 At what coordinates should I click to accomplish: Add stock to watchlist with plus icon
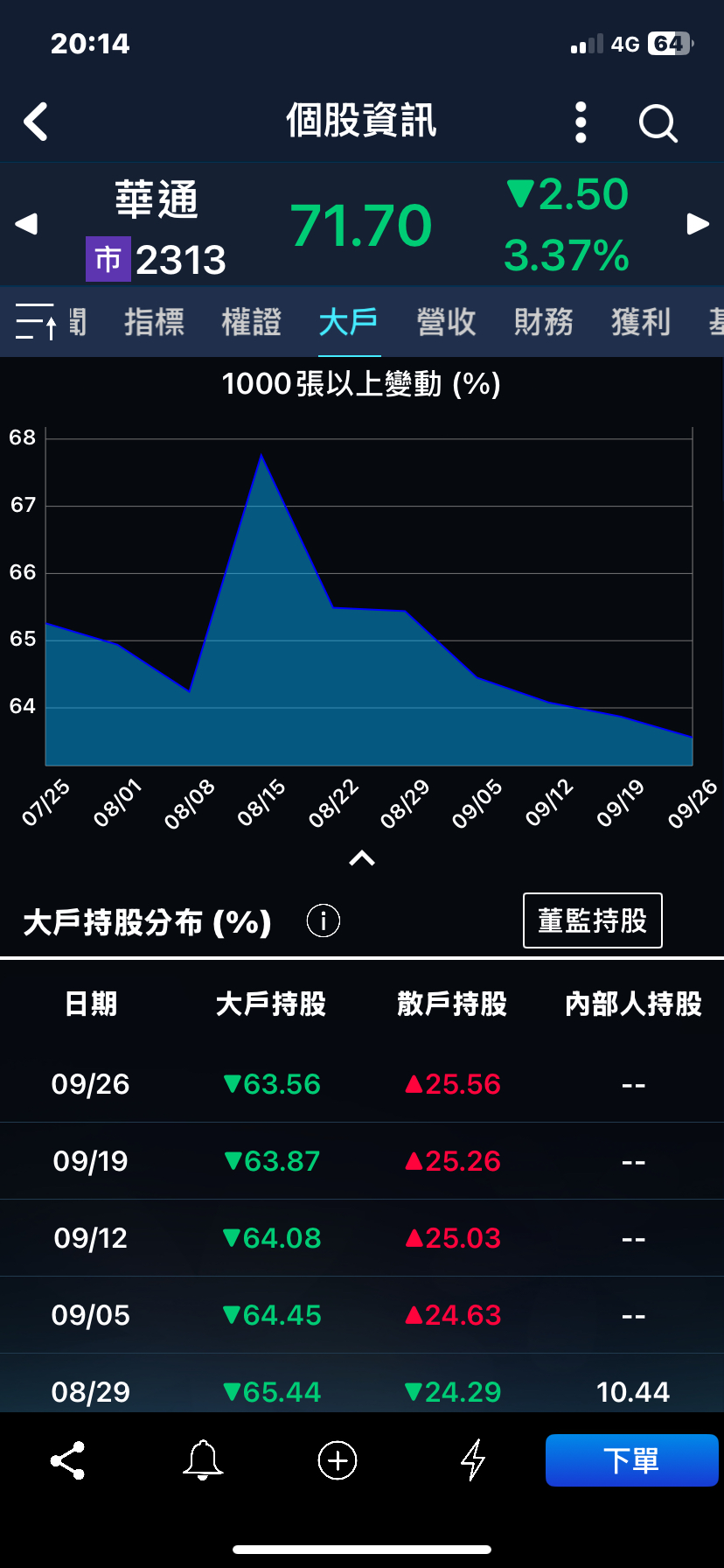(x=338, y=1460)
